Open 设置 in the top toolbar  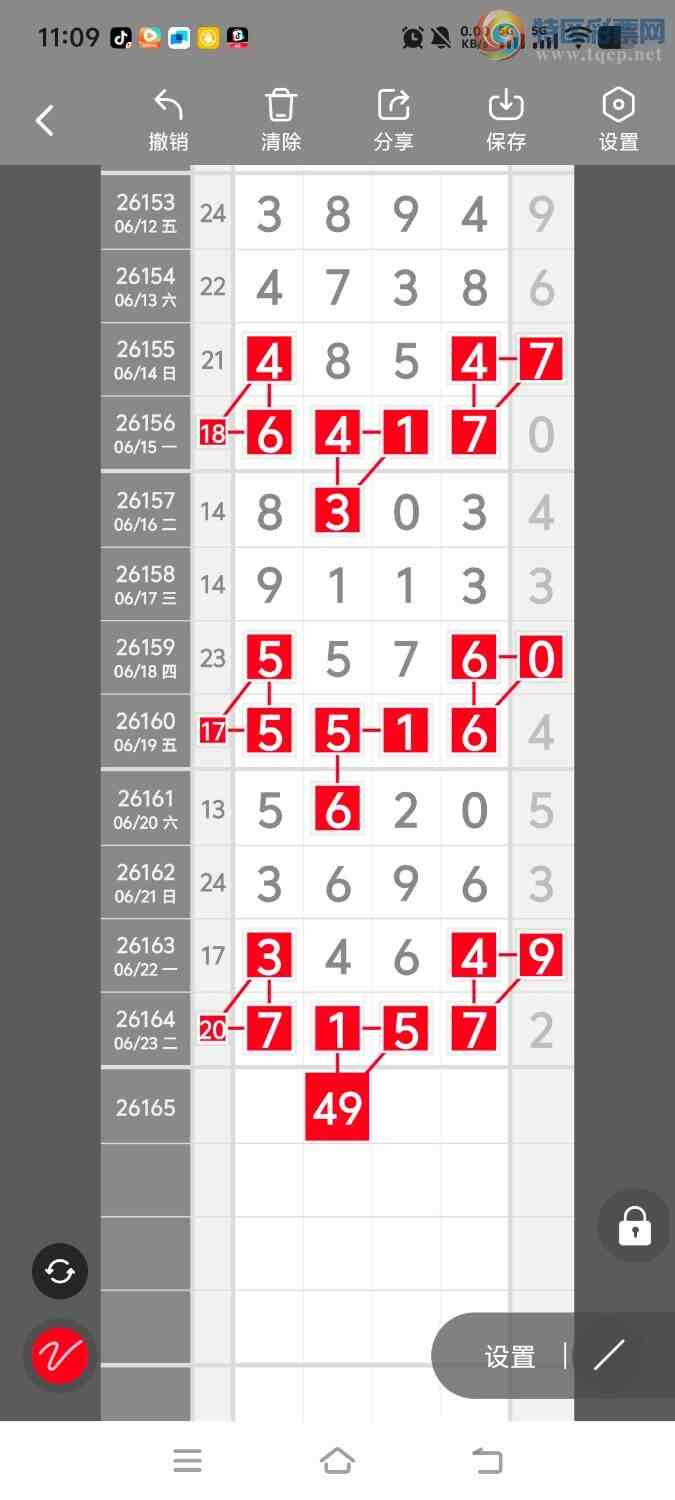coord(618,121)
